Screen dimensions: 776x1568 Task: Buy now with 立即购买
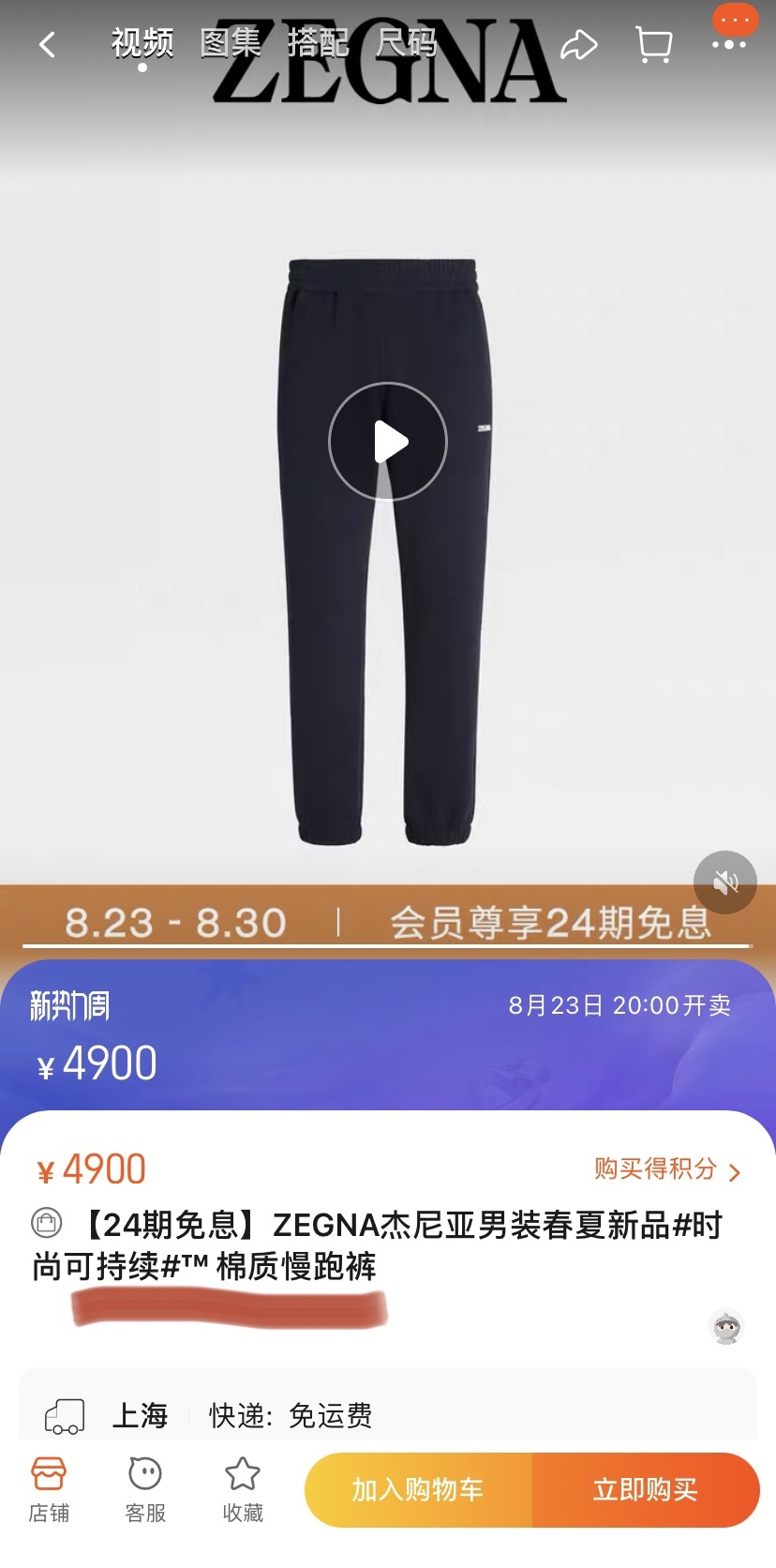click(646, 1489)
